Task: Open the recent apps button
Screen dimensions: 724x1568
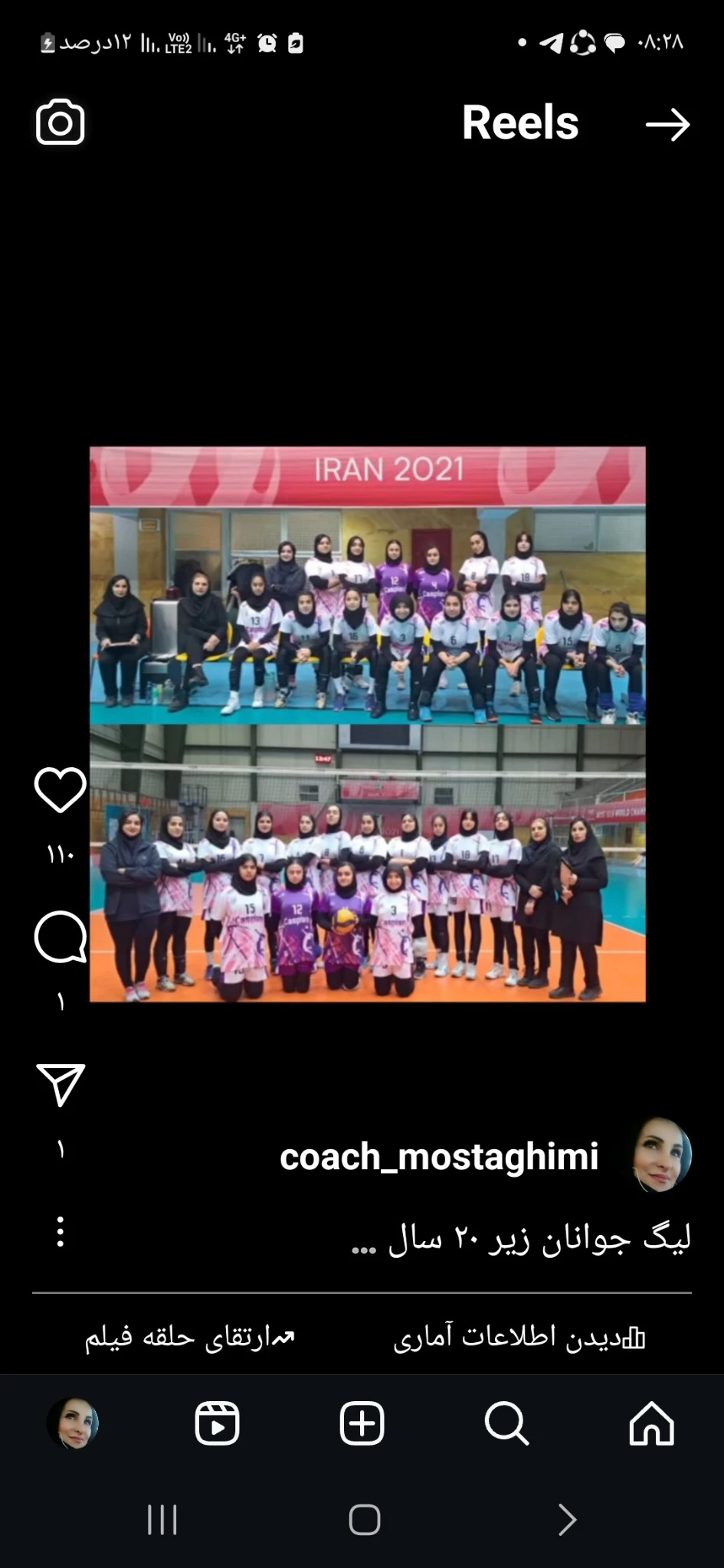Action: pyautogui.click(x=162, y=1520)
